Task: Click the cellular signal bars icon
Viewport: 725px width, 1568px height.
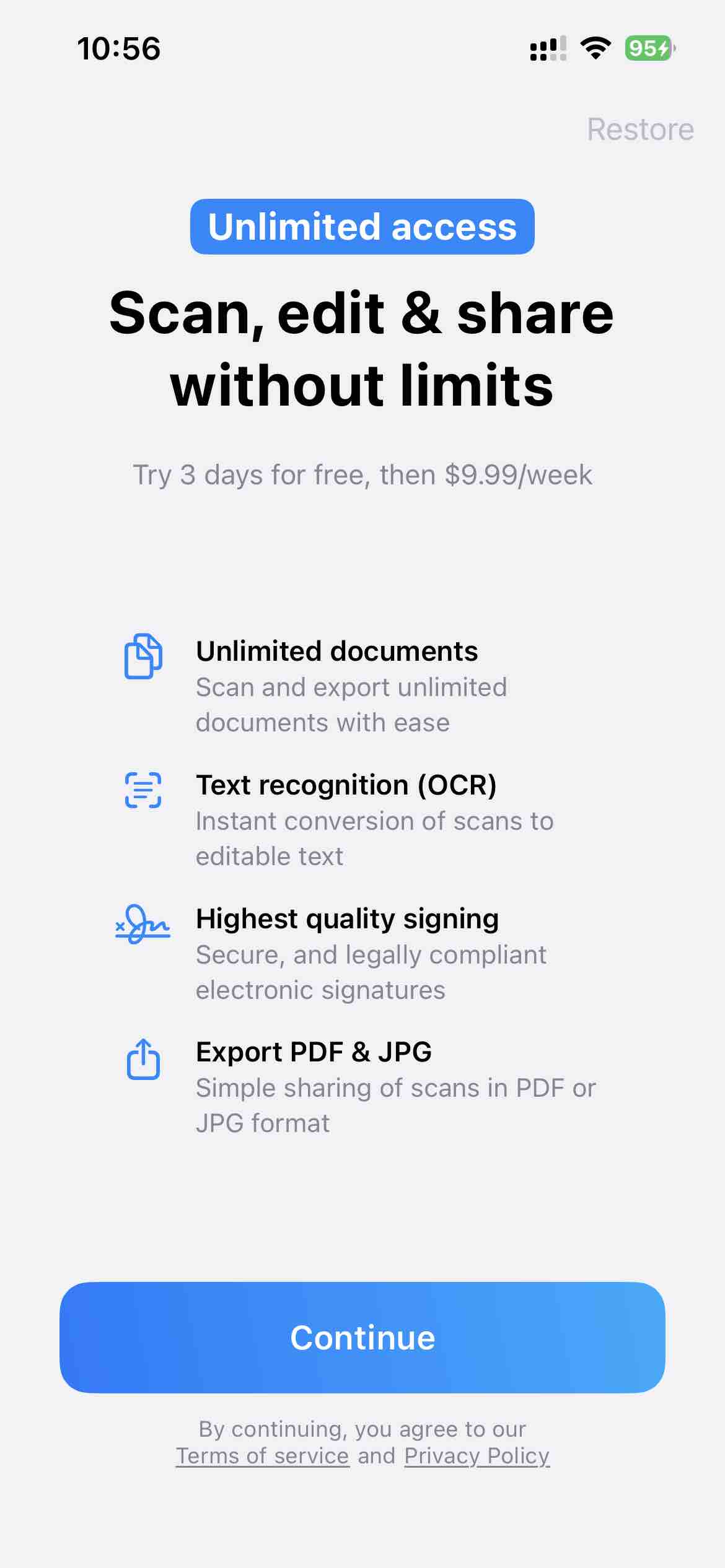Action: tap(548, 48)
